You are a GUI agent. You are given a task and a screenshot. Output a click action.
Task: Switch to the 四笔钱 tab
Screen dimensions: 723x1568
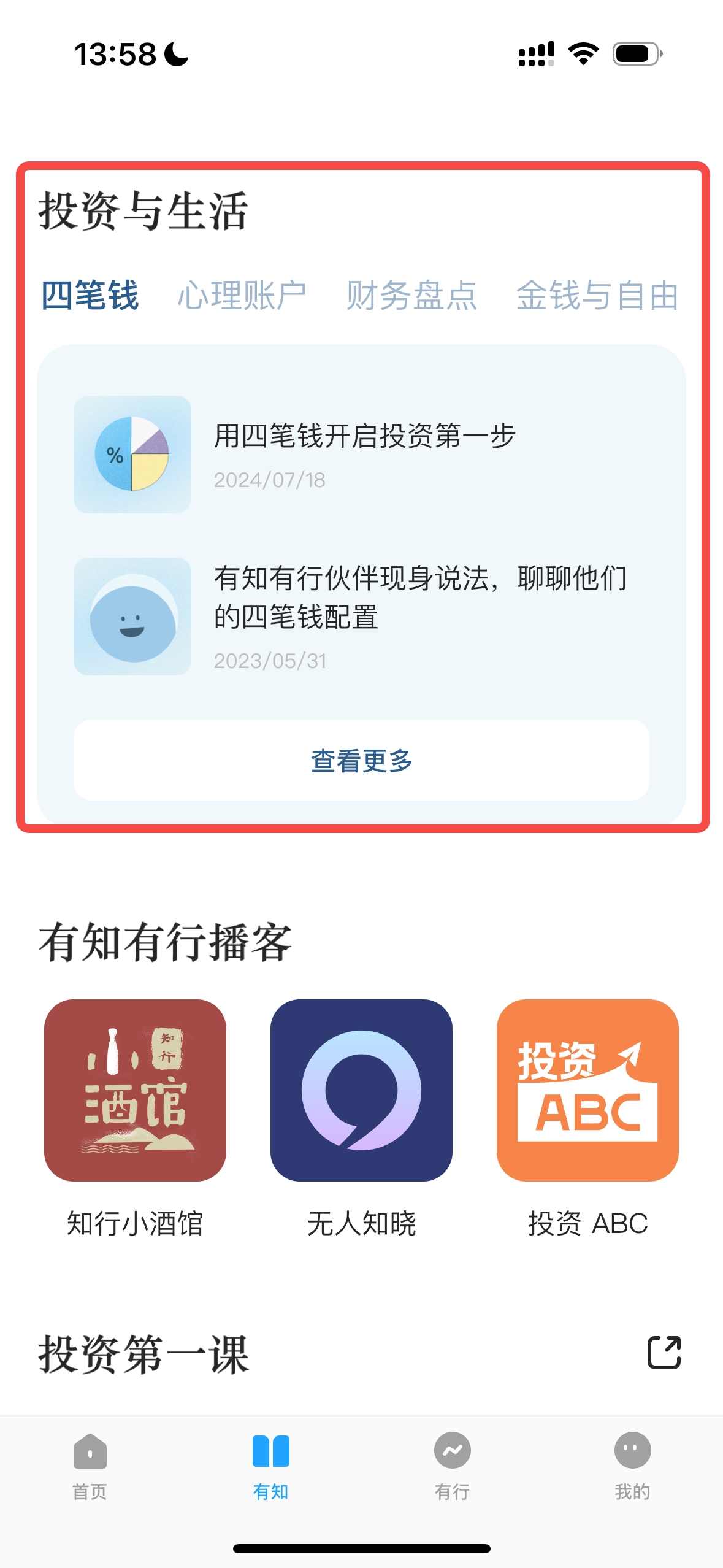[x=90, y=296]
